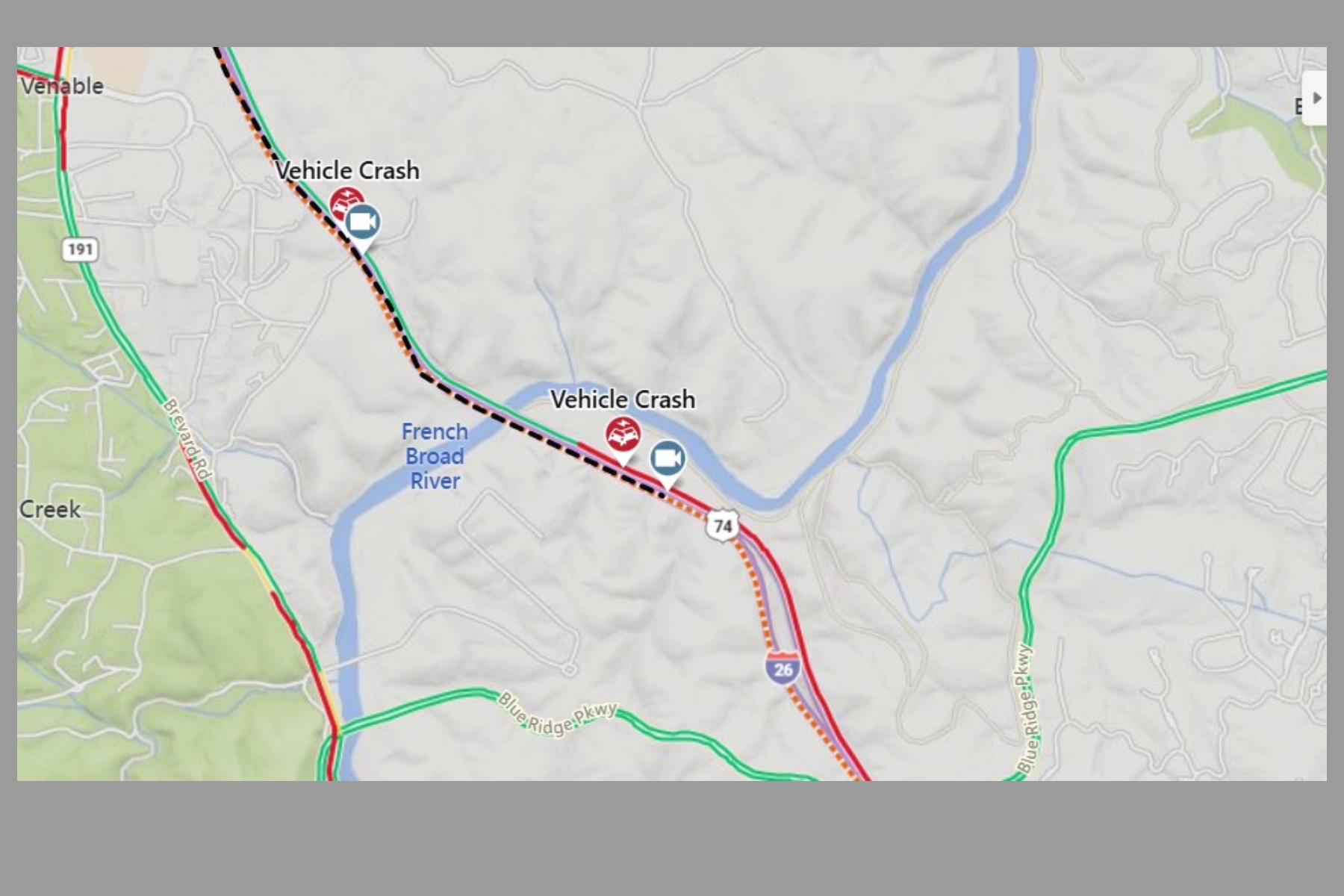View the traffic camera near the US 74 shield
This screenshot has width=1344, height=896.
[668, 459]
